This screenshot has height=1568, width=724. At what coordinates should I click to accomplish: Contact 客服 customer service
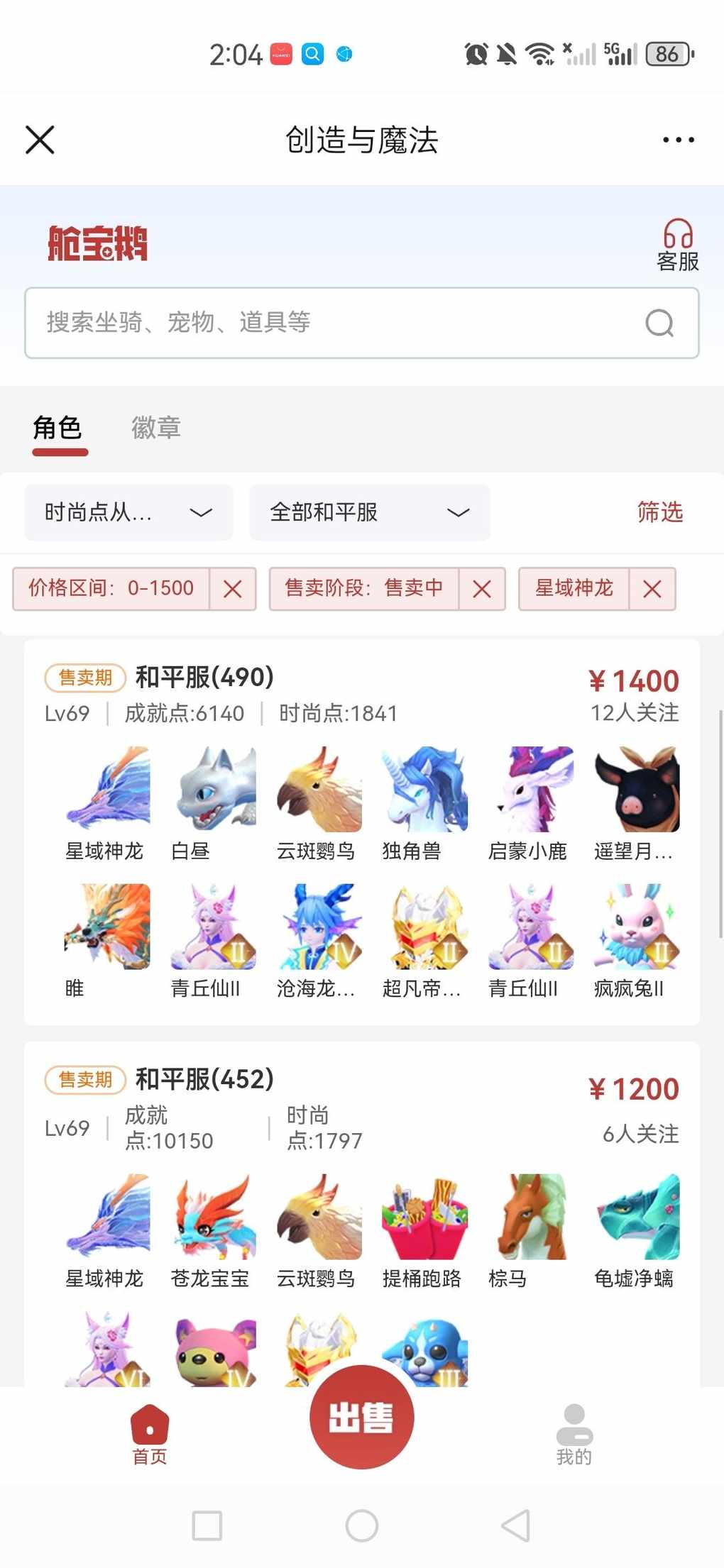click(678, 245)
